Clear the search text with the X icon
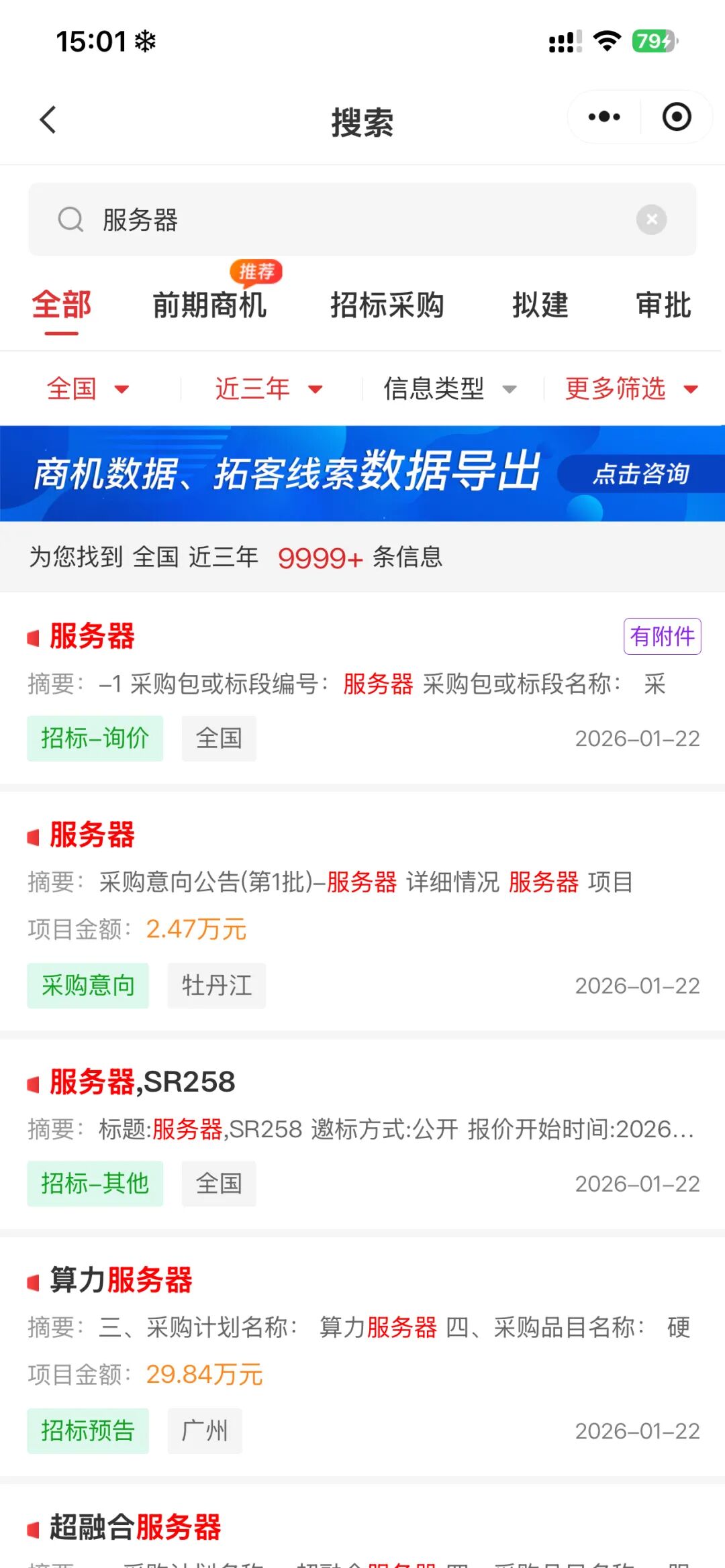 (x=651, y=219)
